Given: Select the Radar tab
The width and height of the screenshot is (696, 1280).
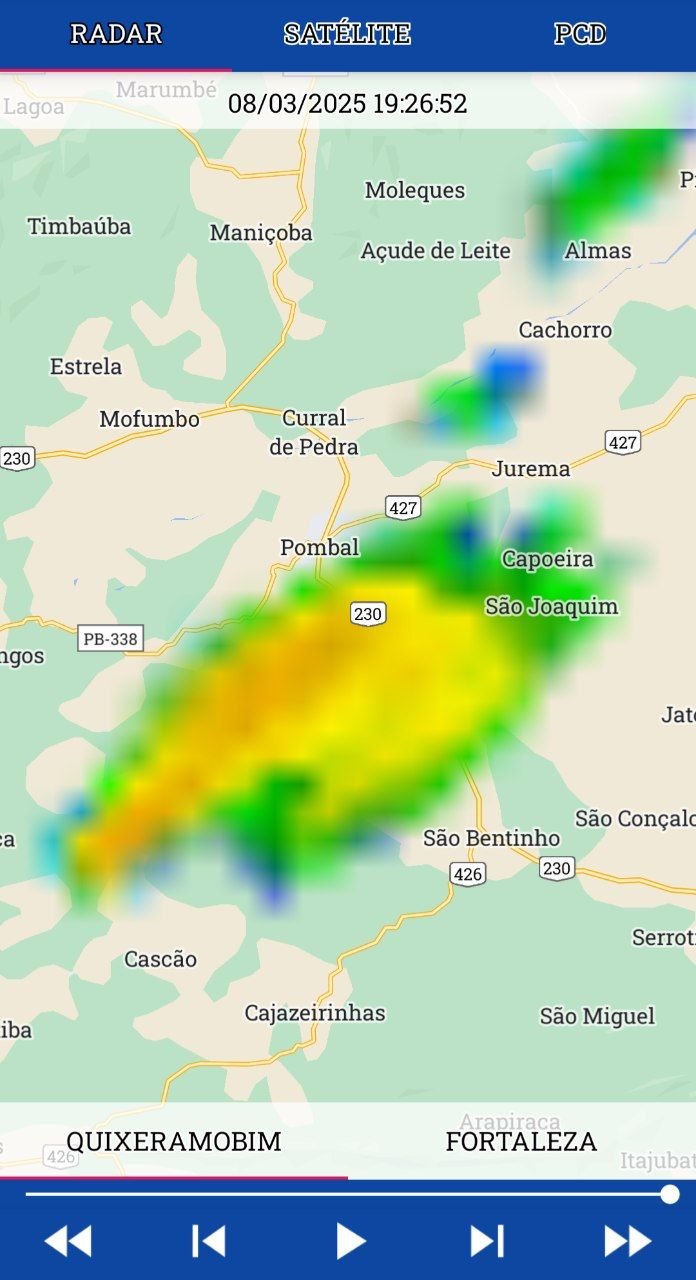Looking at the screenshot, I should [116, 34].
